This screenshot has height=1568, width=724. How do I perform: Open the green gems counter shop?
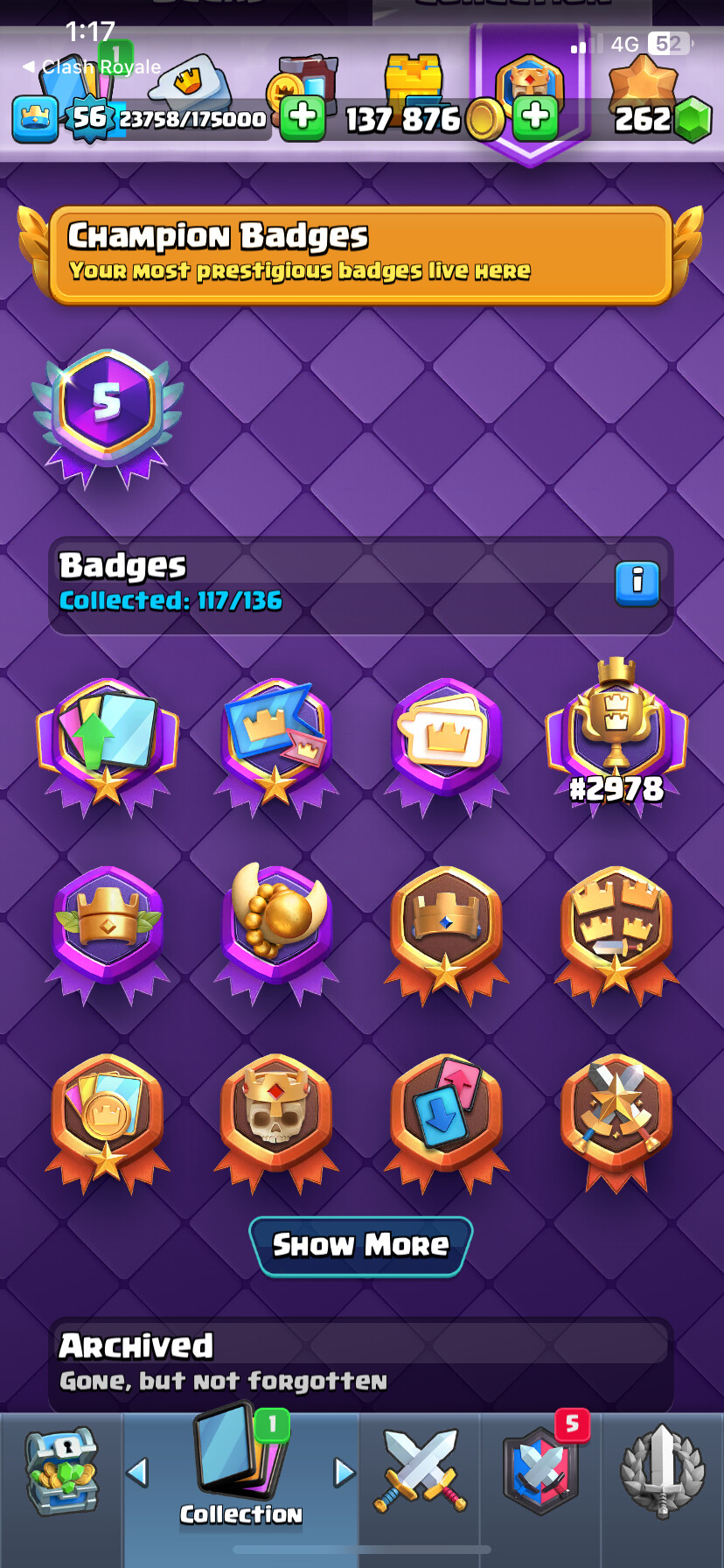pyautogui.click(x=662, y=119)
